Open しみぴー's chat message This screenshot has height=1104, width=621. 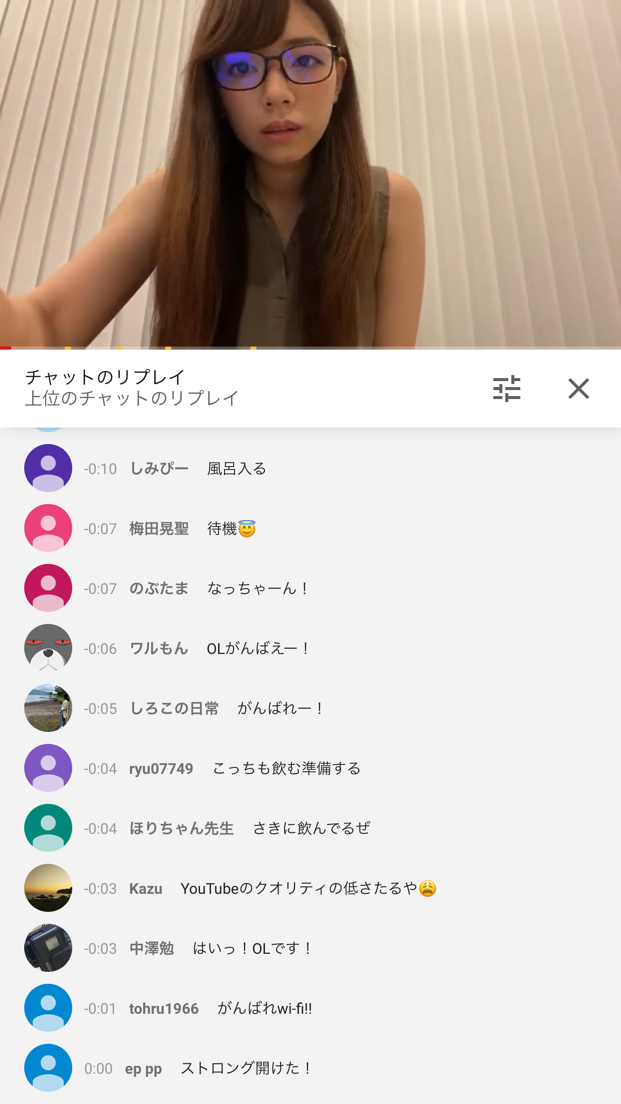[310, 468]
